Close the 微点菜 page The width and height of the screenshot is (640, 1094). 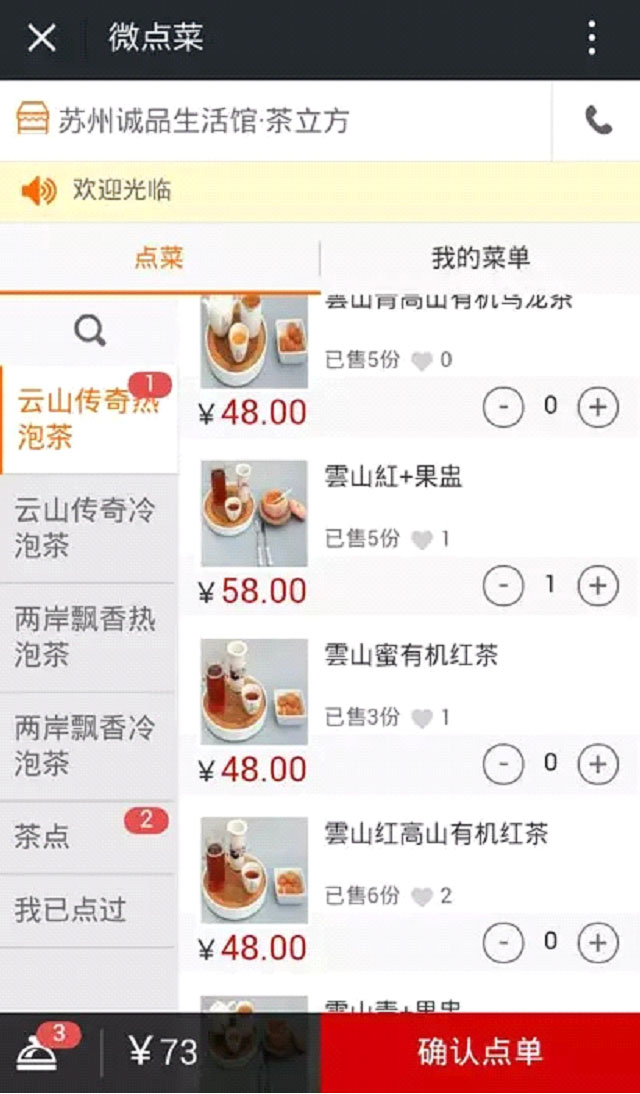pyautogui.click(x=41, y=39)
